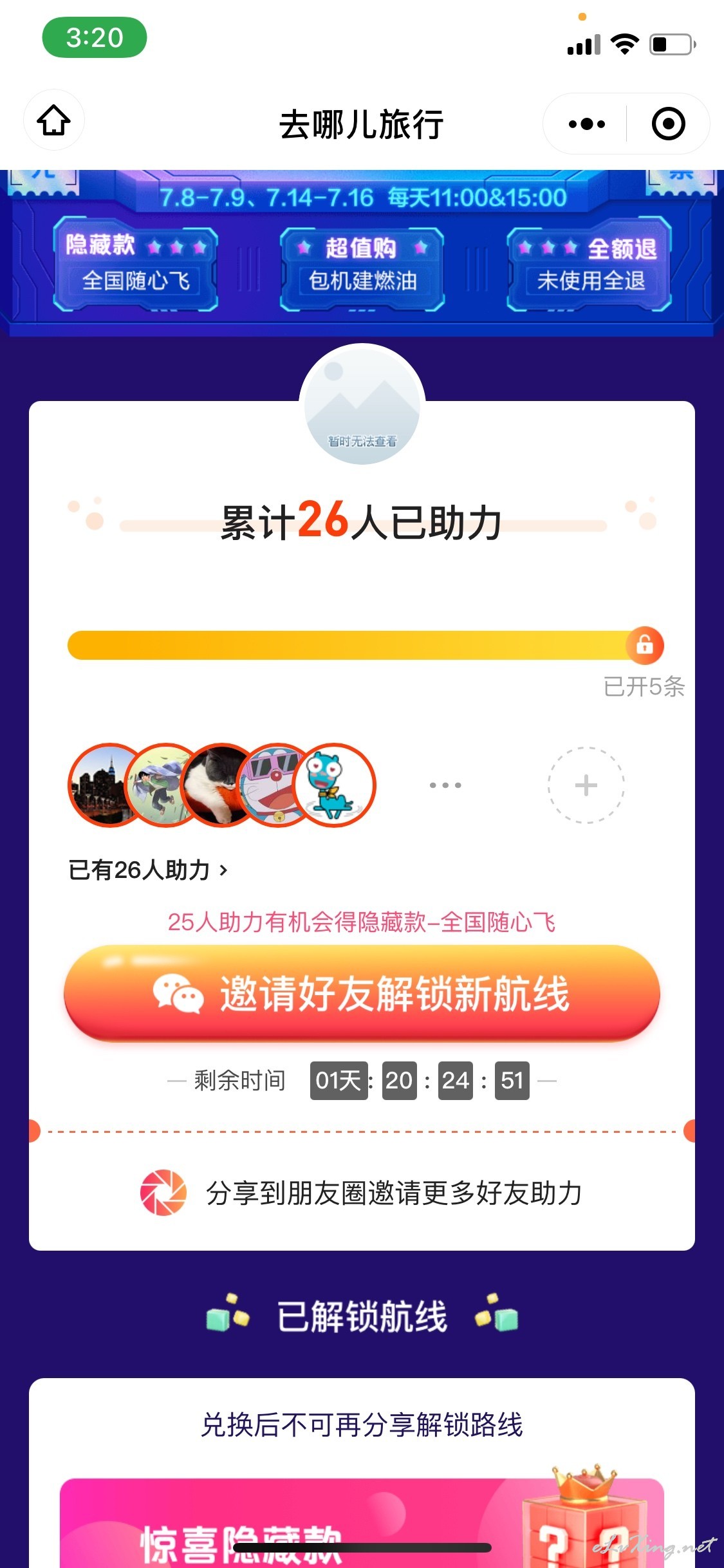Screen dimensions: 724x1568
Task: Add a helper via the dashed plus circle
Action: pyautogui.click(x=586, y=785)
